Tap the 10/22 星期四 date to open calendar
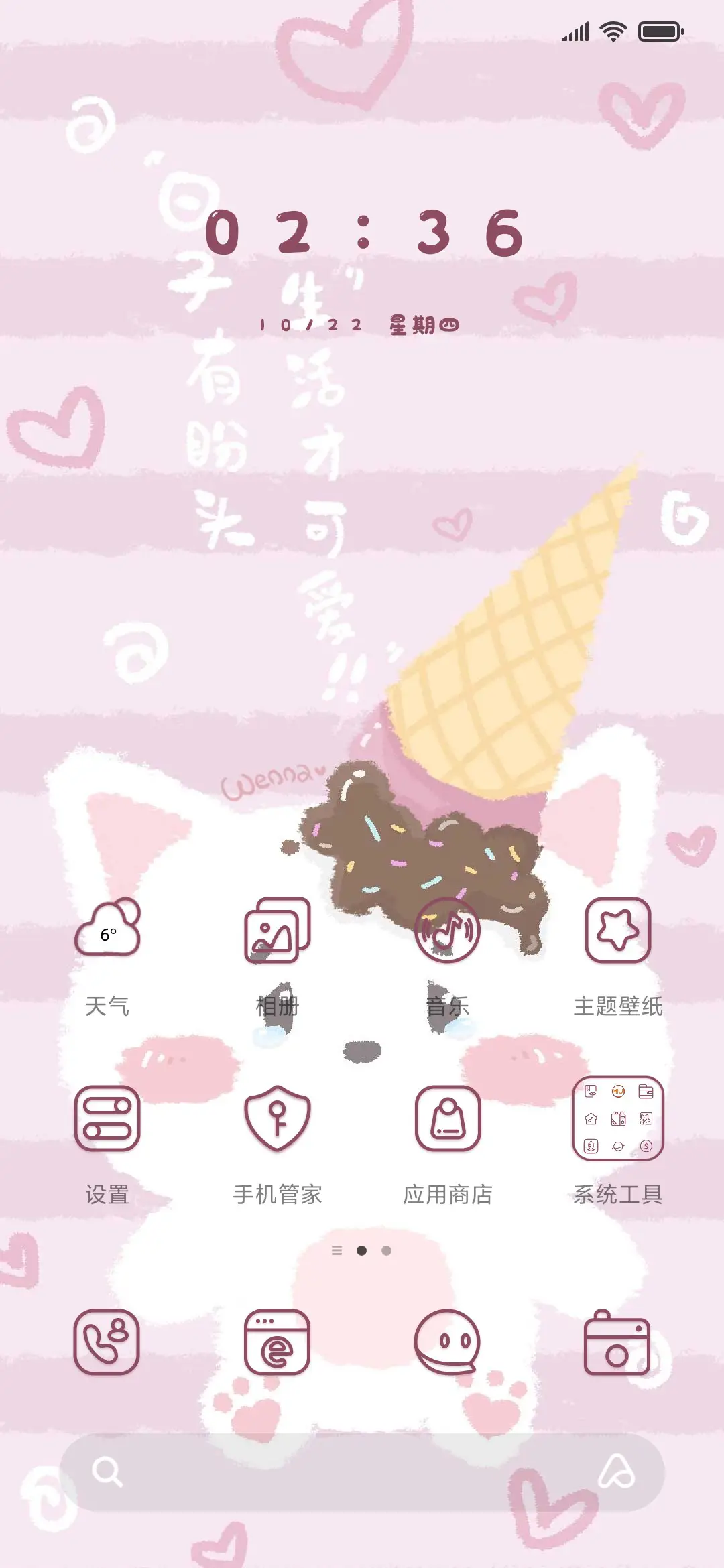Image resolution: width=724 pixels, height=1568 pixels. click(x=362, y=324)
